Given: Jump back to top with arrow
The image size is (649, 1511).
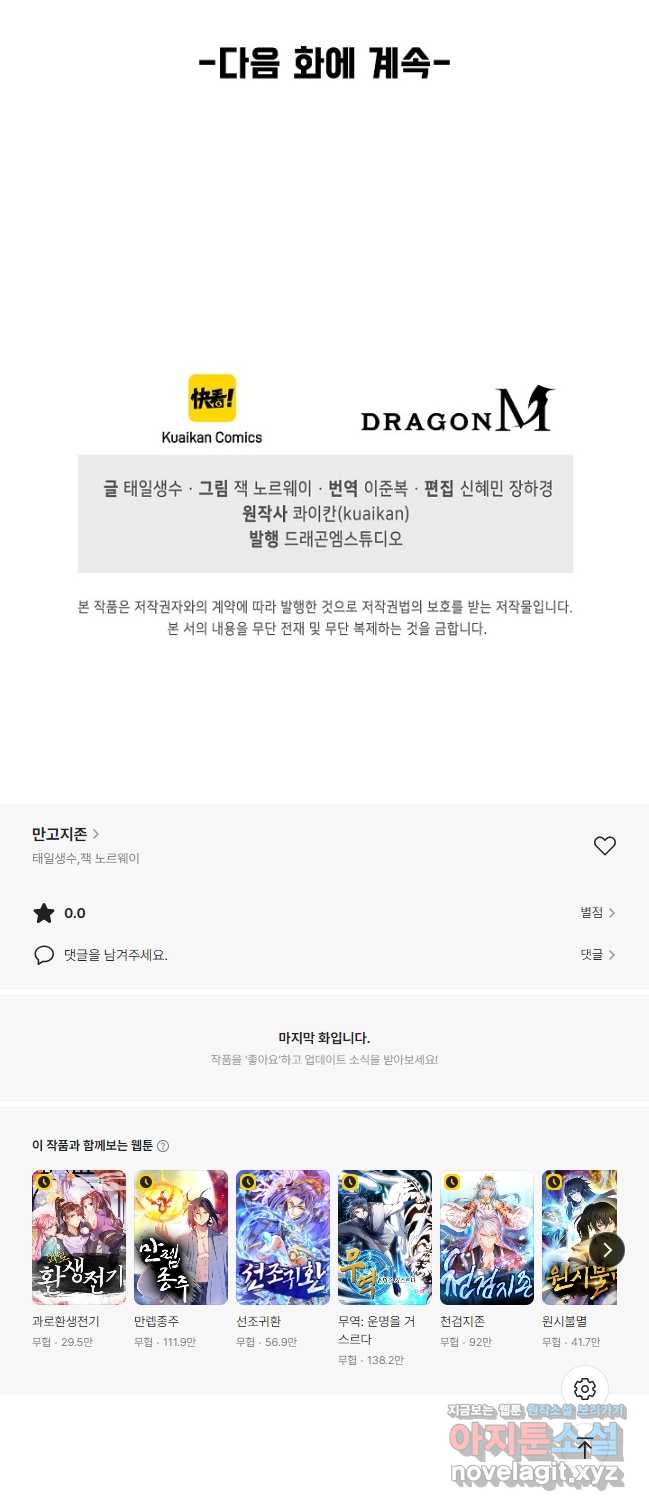Looking at the screenshot, I should click(585, 1448).
